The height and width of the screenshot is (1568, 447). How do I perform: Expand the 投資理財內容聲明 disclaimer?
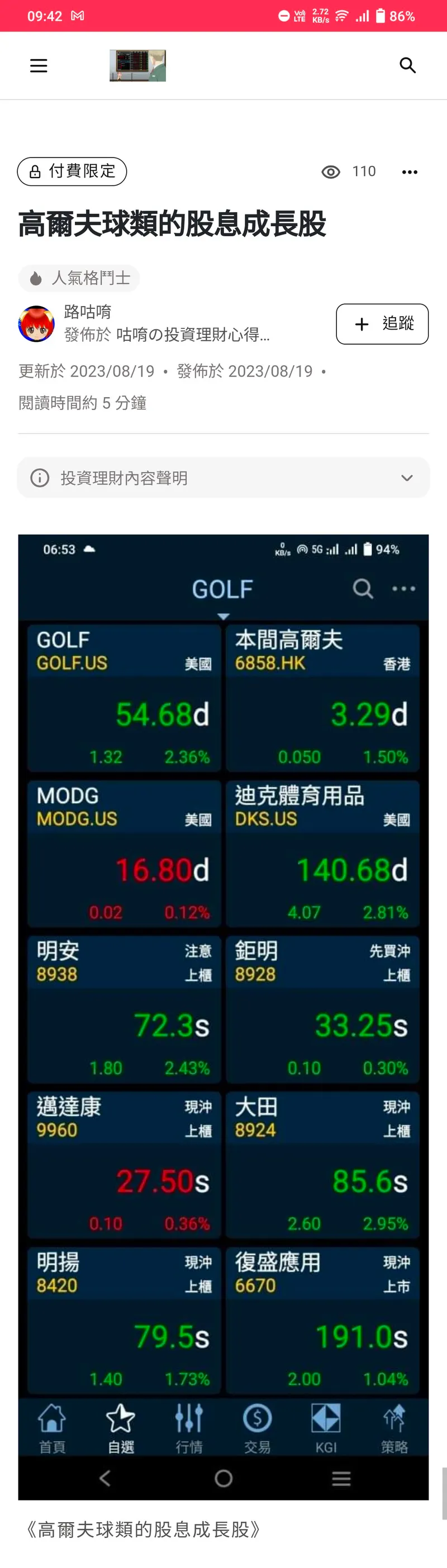[223, 478]
